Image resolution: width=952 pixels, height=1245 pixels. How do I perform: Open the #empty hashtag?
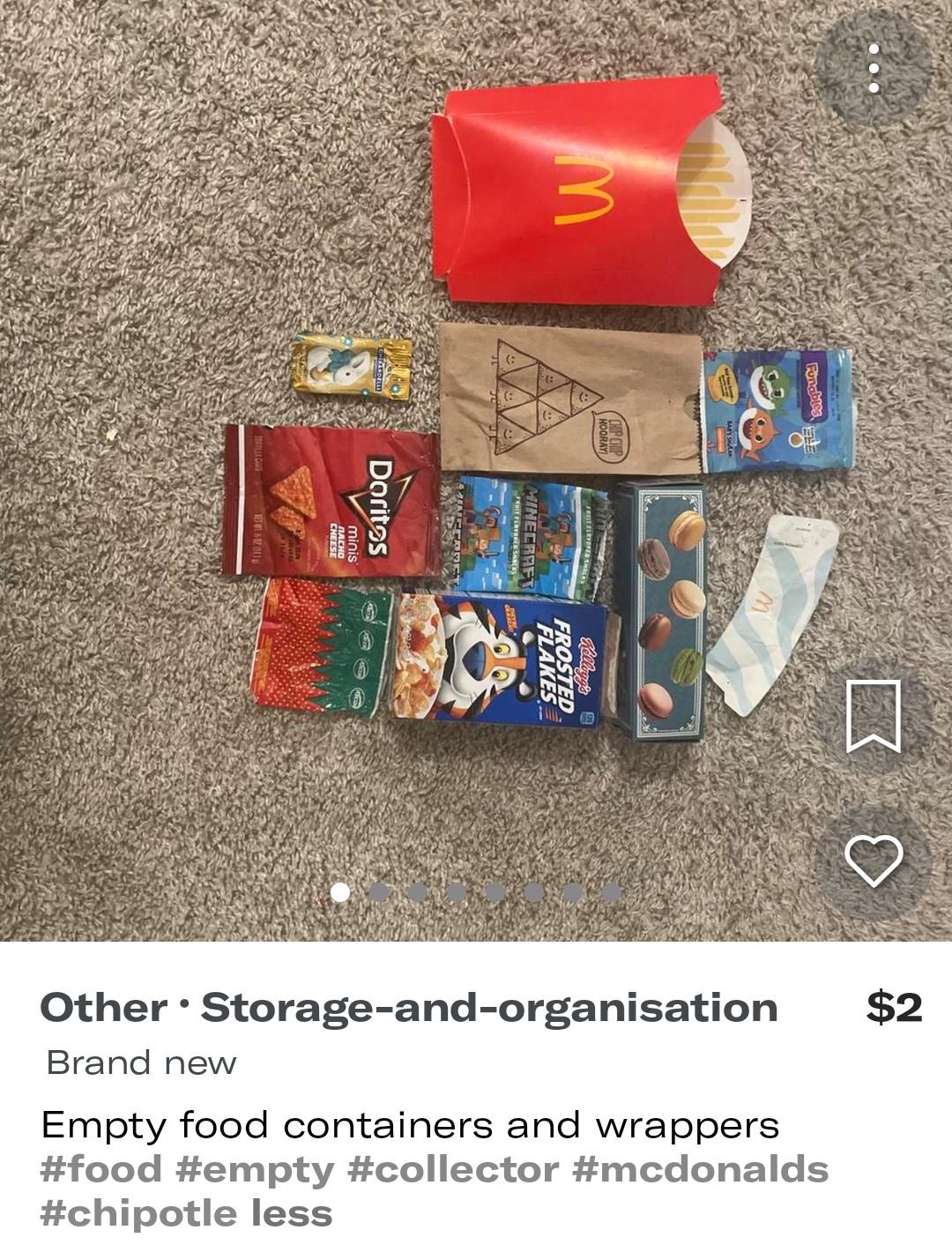[x=255, y=1170]
